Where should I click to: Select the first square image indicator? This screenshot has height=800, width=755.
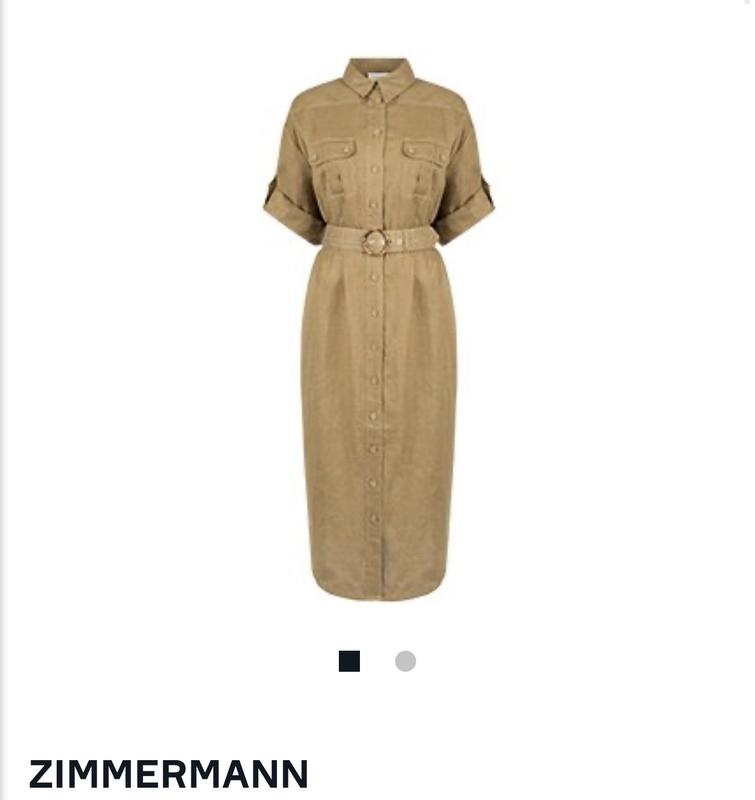point(349,661)
